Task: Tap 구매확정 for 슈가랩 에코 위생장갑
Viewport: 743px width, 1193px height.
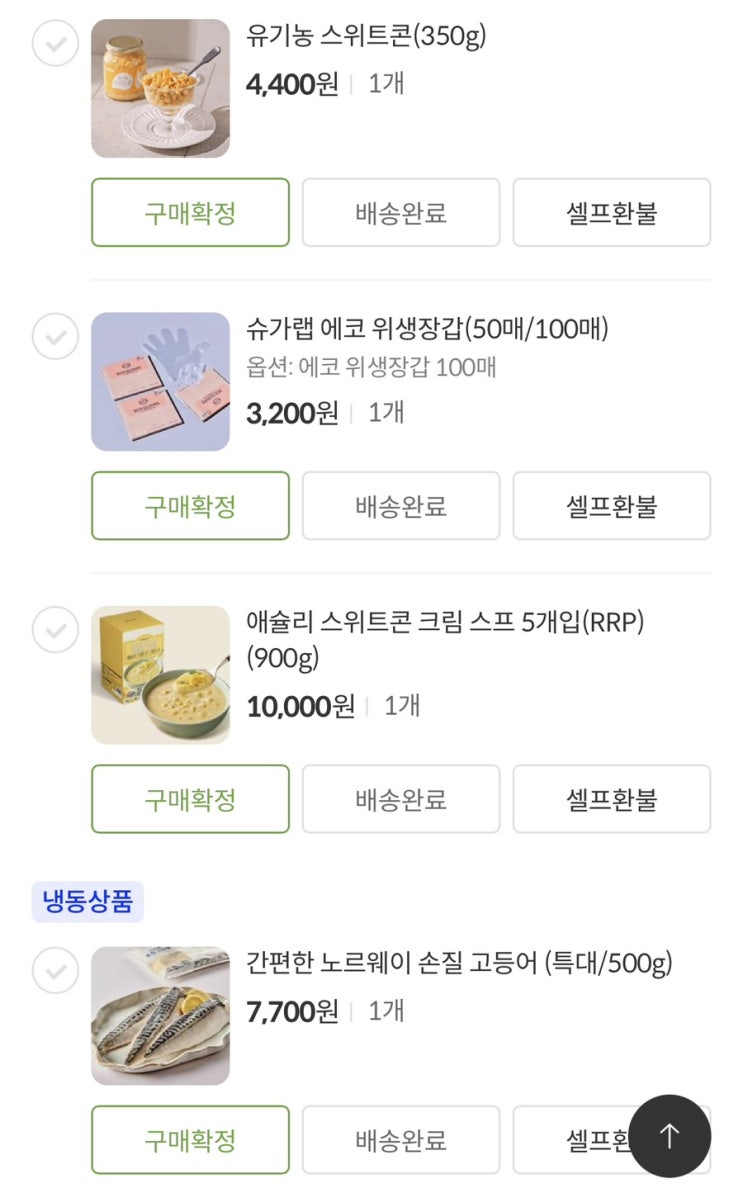Action: point(190,505)
